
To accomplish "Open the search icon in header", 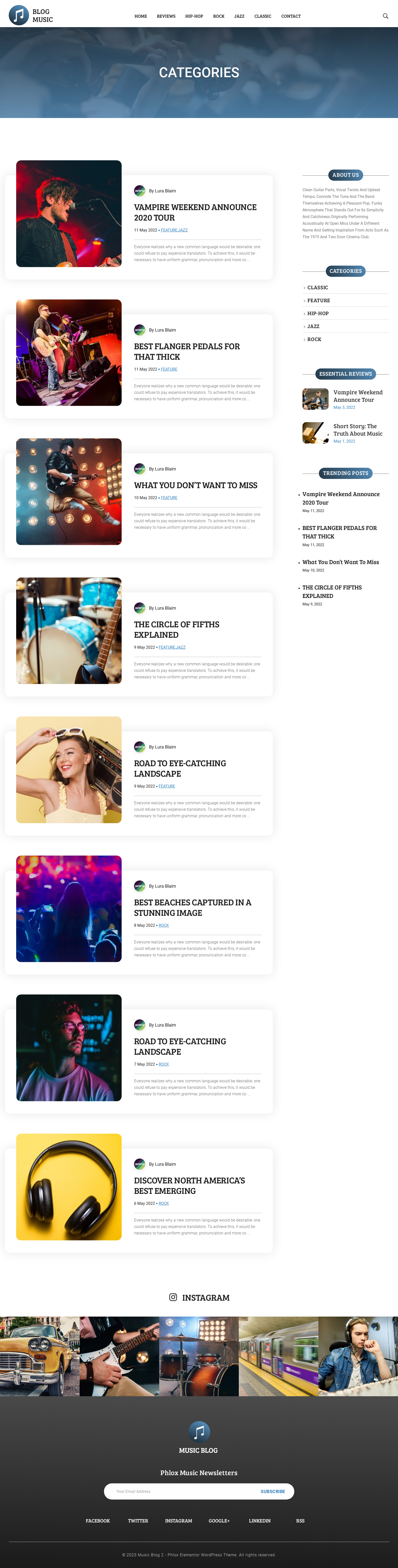I will [x=385, y=16].
